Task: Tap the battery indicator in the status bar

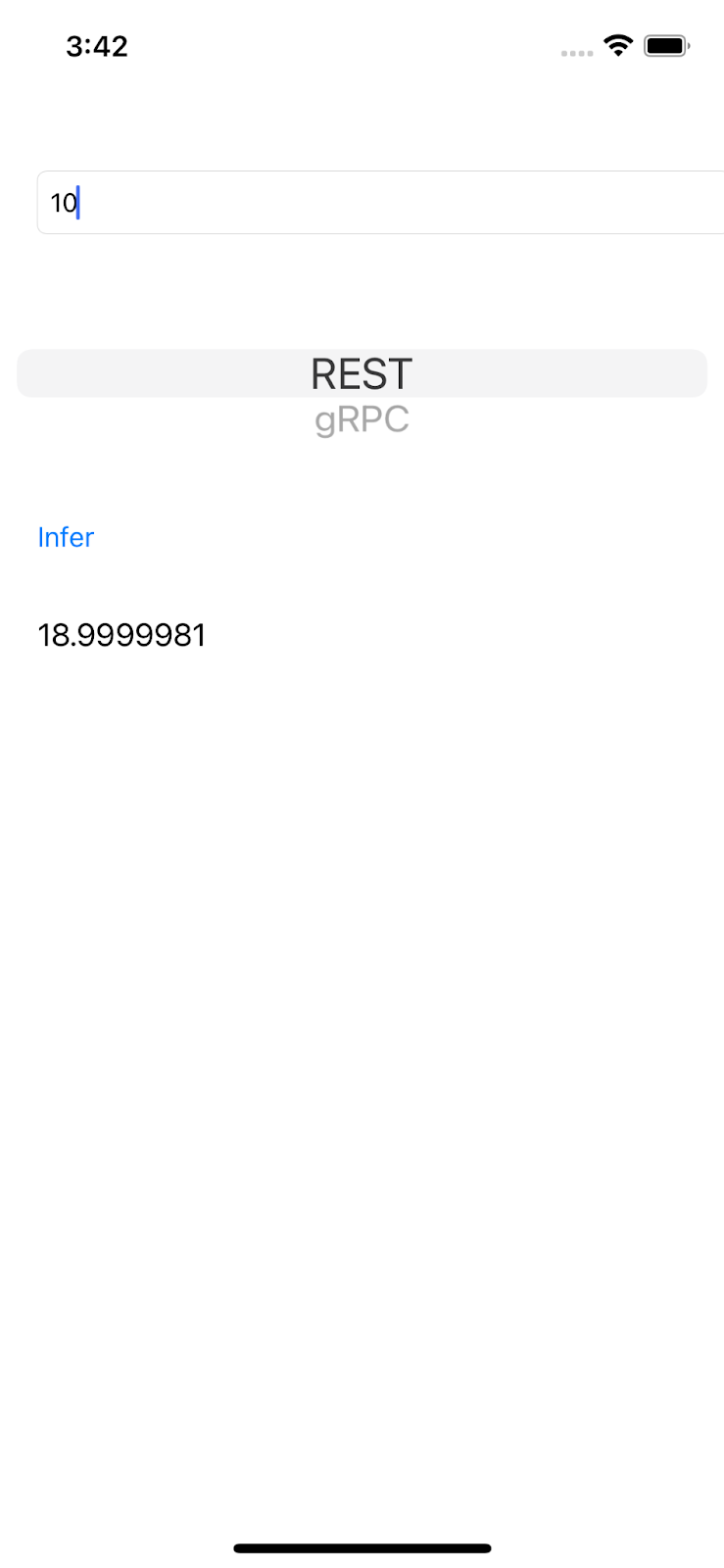Action: (x=665, y=45)
